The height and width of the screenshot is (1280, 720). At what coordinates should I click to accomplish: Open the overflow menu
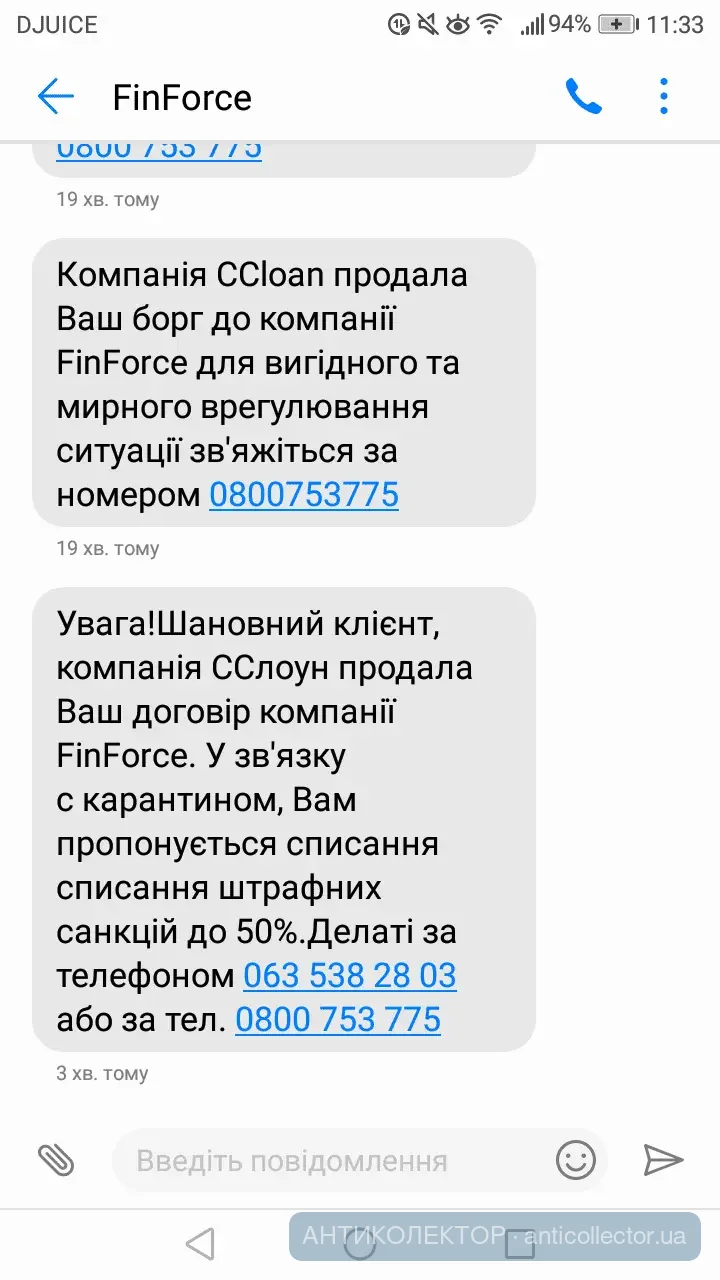coord(663,97)
